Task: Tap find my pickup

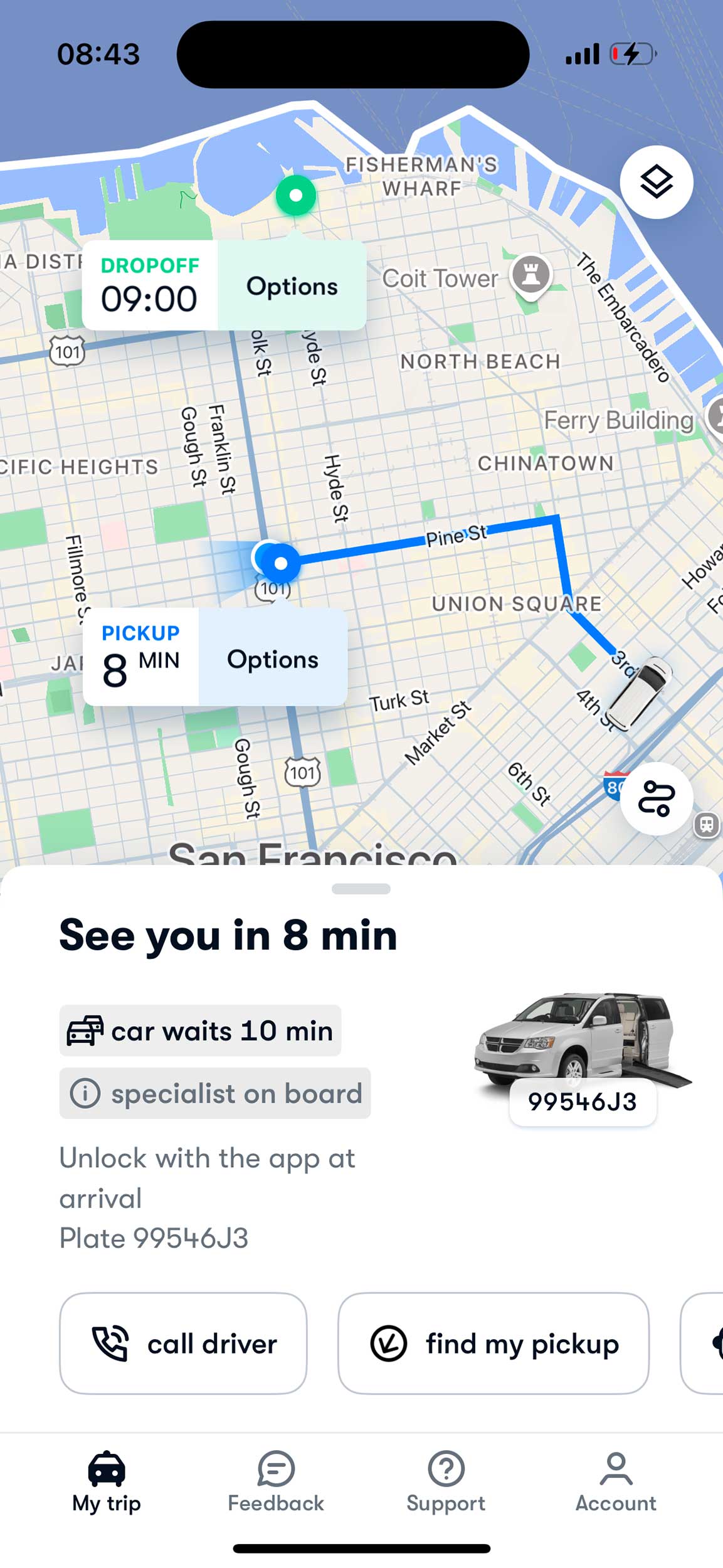Action: point(493,1343)
